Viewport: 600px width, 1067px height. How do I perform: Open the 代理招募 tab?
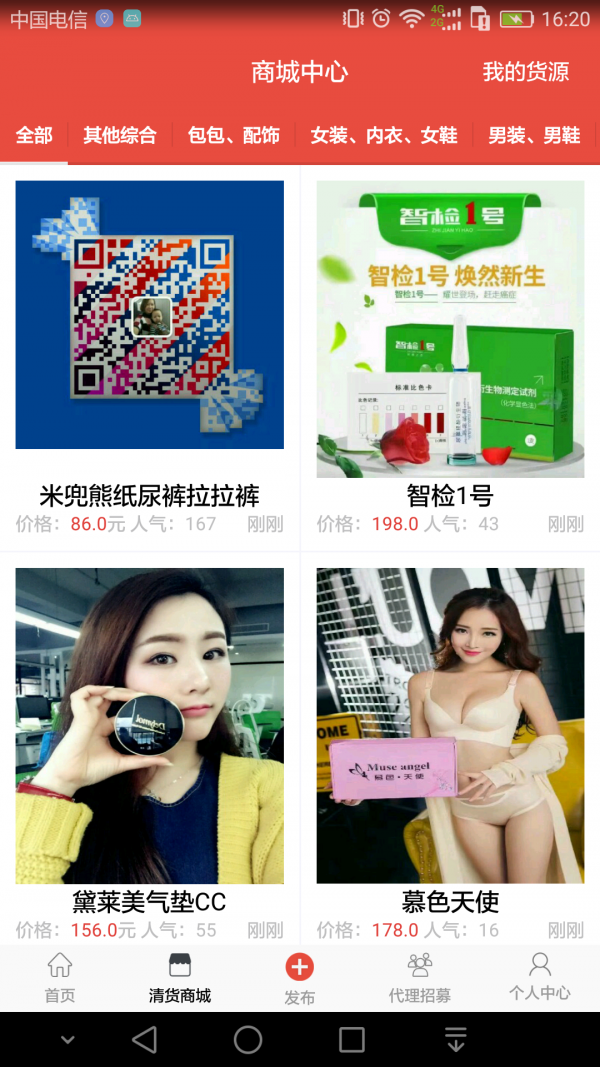[x=420, y=978]
